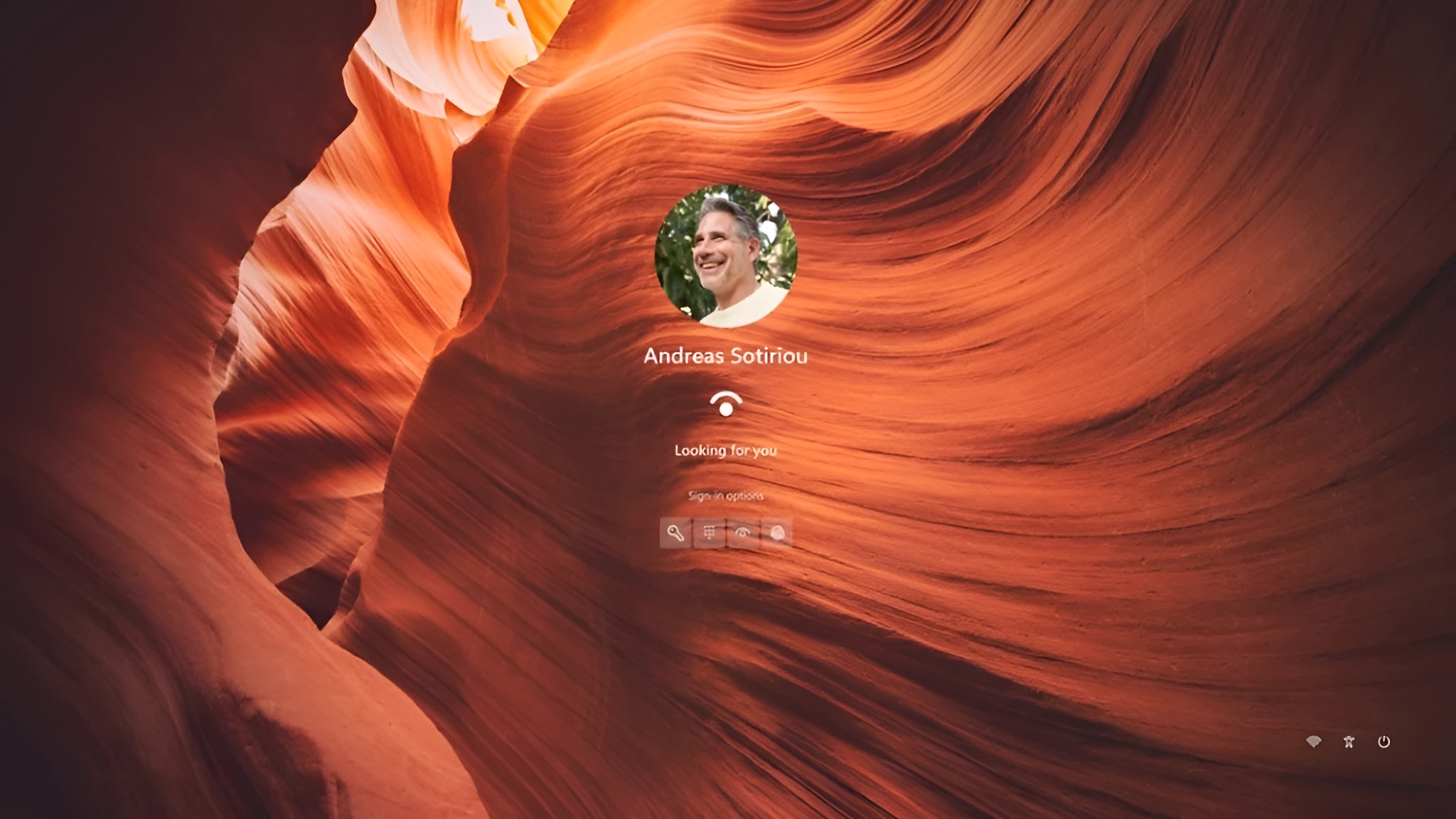The image size is (1456, 819).
Task: Open the power options button
Action: pos(1383,742)
